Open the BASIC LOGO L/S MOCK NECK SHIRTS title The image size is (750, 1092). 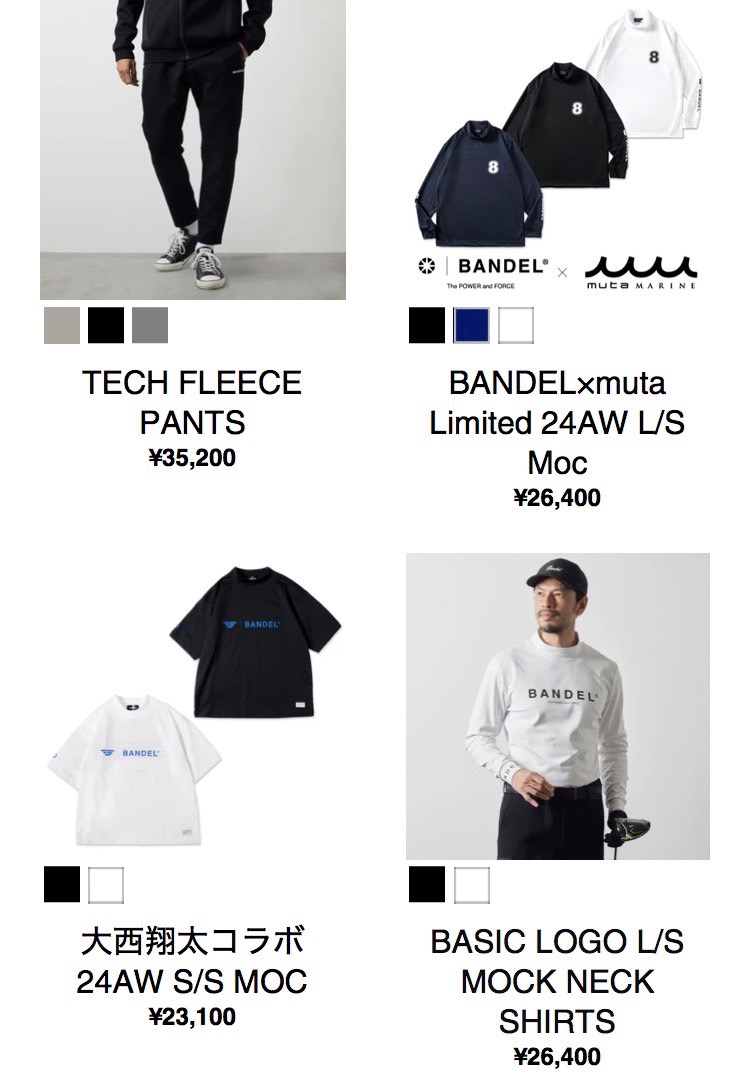[557, 981]
